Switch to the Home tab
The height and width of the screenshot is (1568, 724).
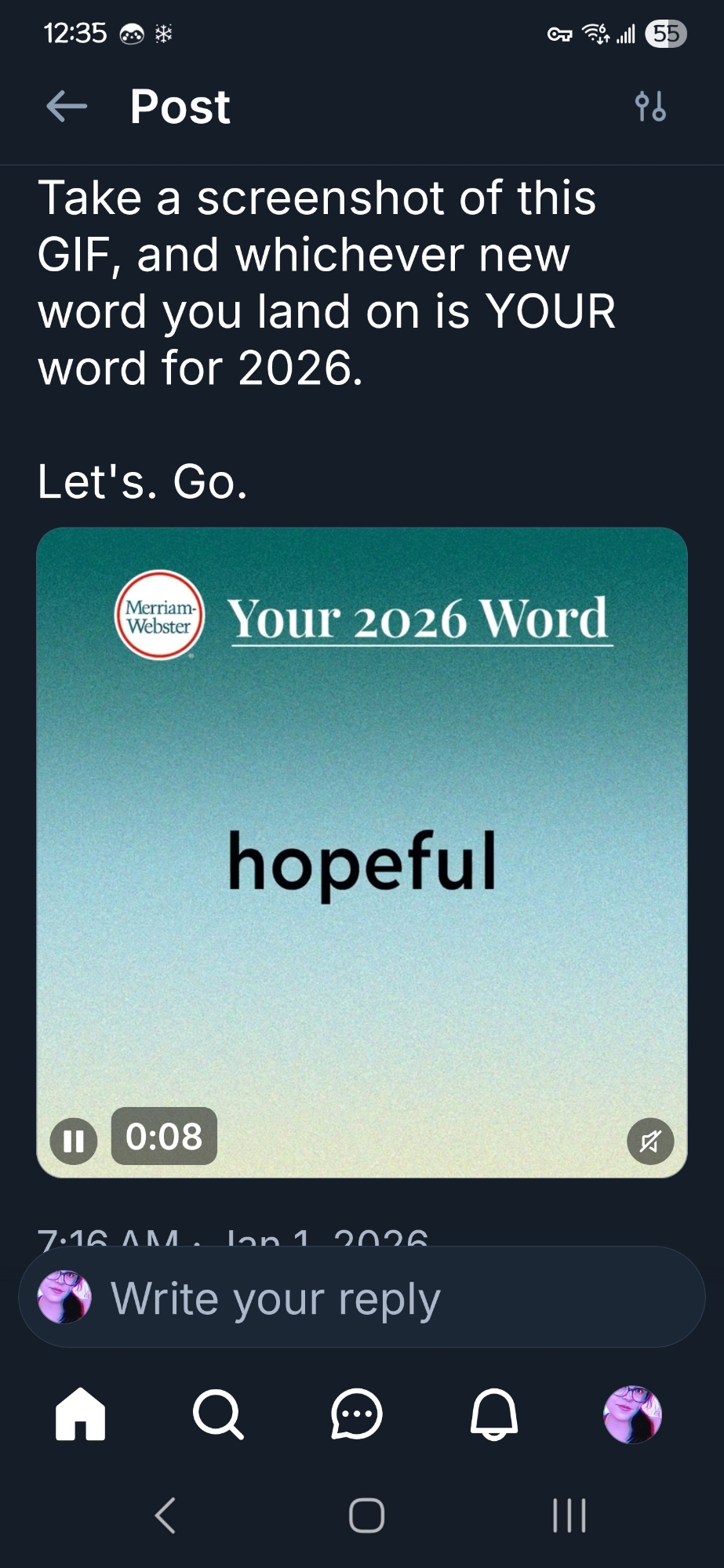(x=80, y=1414)
